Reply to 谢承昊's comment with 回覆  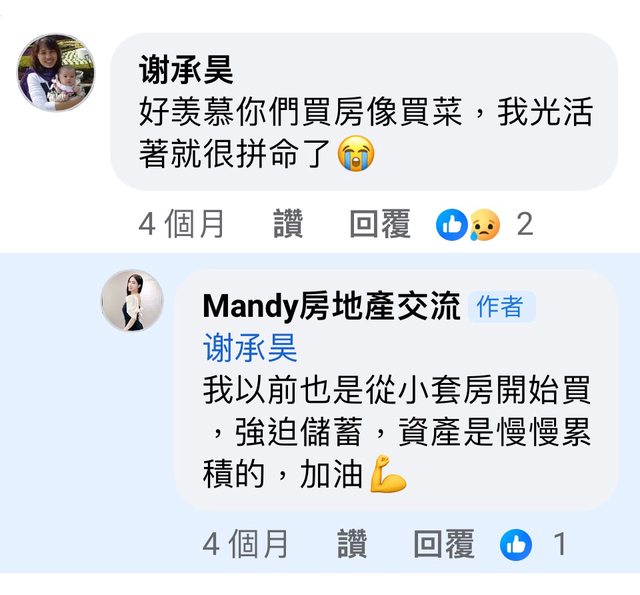click(x=380, y=224)
